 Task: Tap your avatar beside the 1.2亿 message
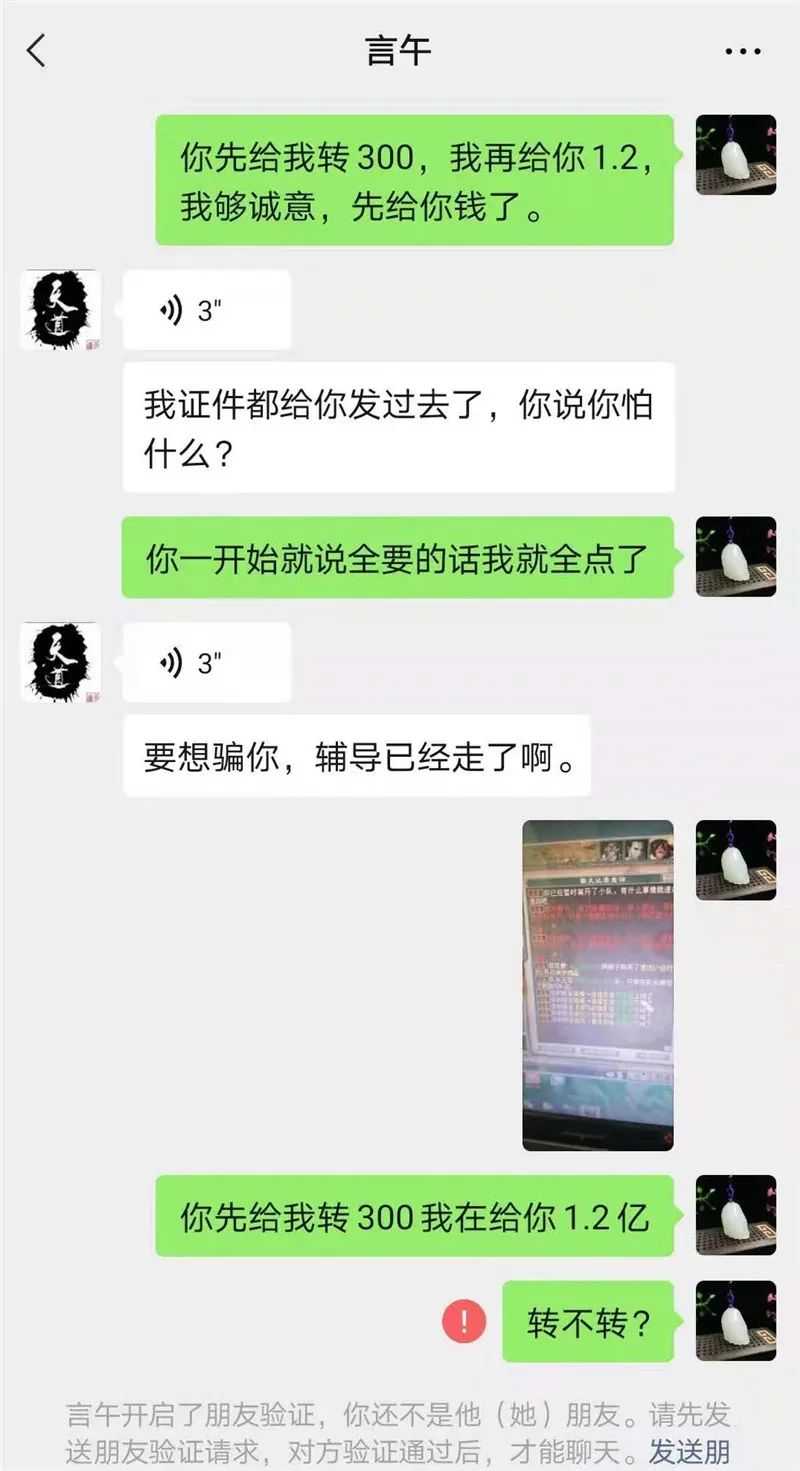coord(735,1216)
